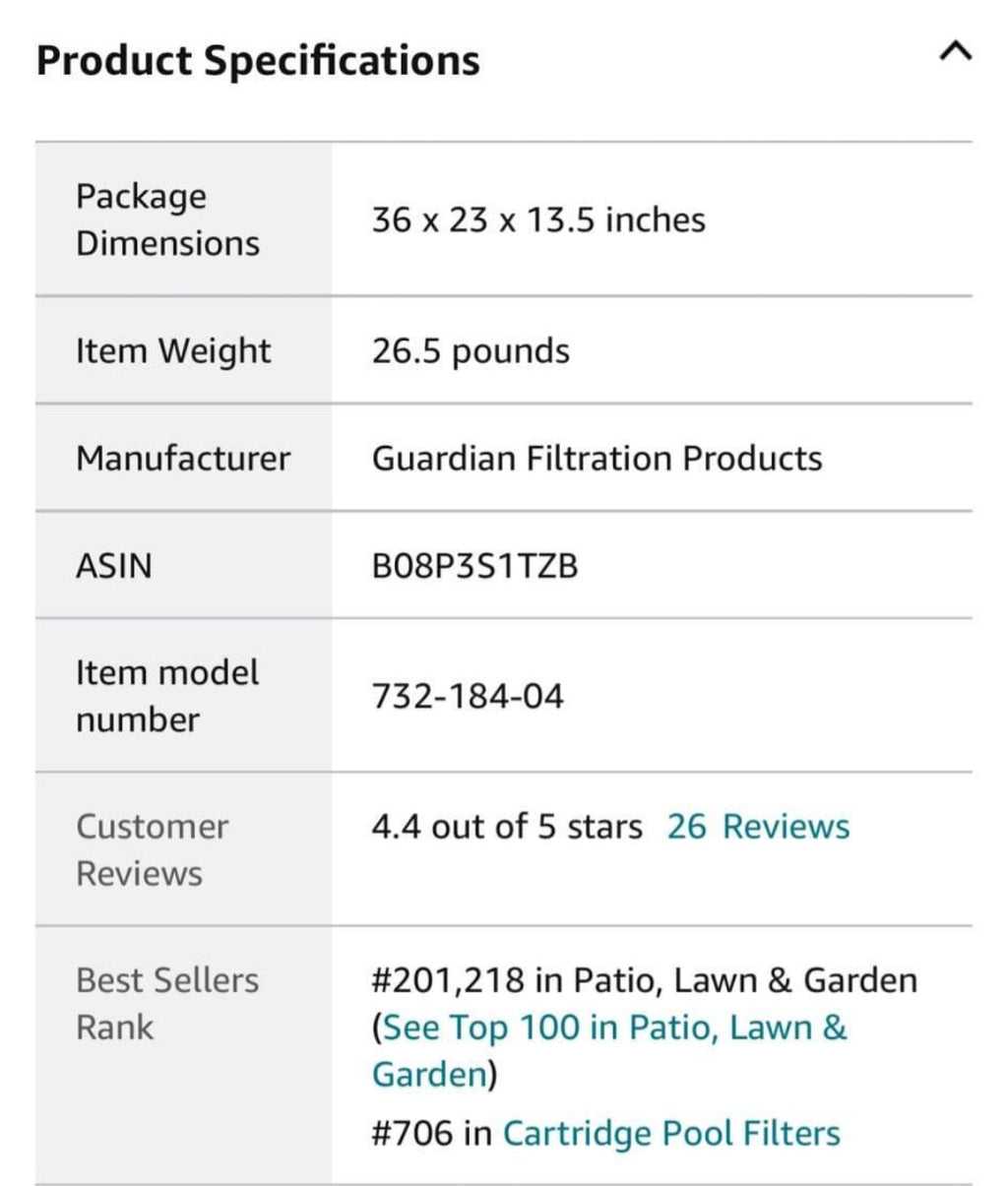Open Cartridge Pool Filters category
The height and width of the screenshot is (1186, 1008).
tap(671, 1133)
